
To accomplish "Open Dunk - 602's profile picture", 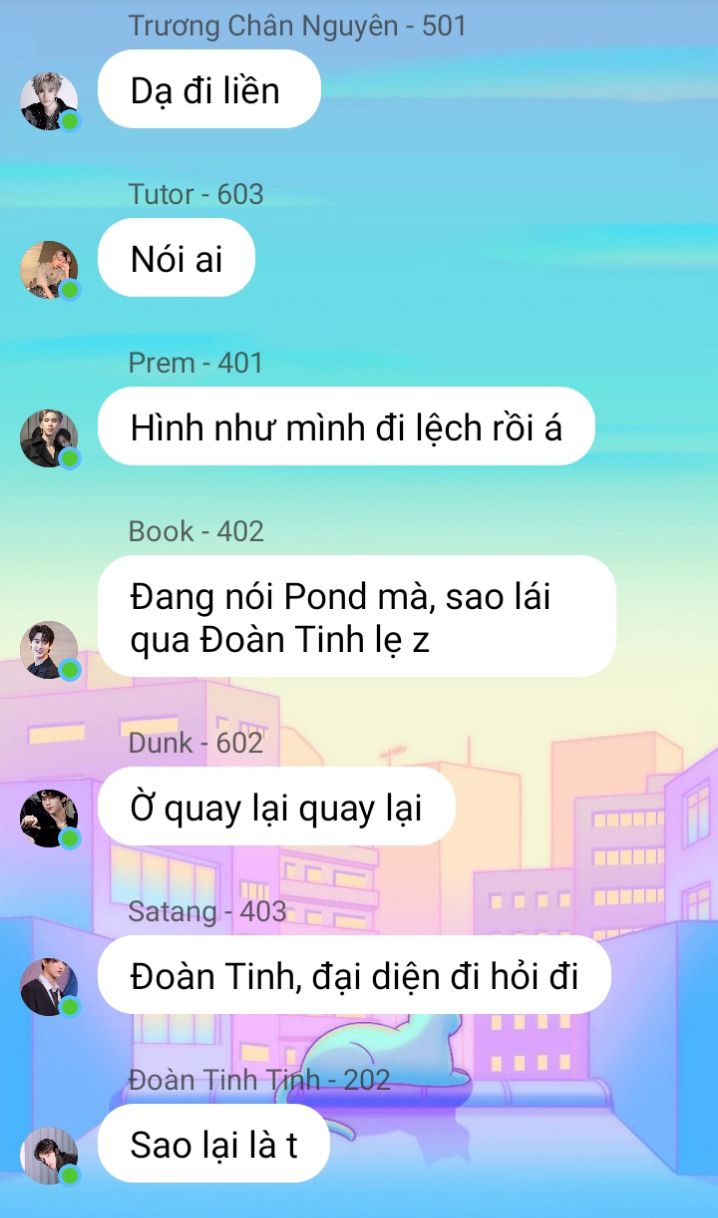I will (49, 819).
